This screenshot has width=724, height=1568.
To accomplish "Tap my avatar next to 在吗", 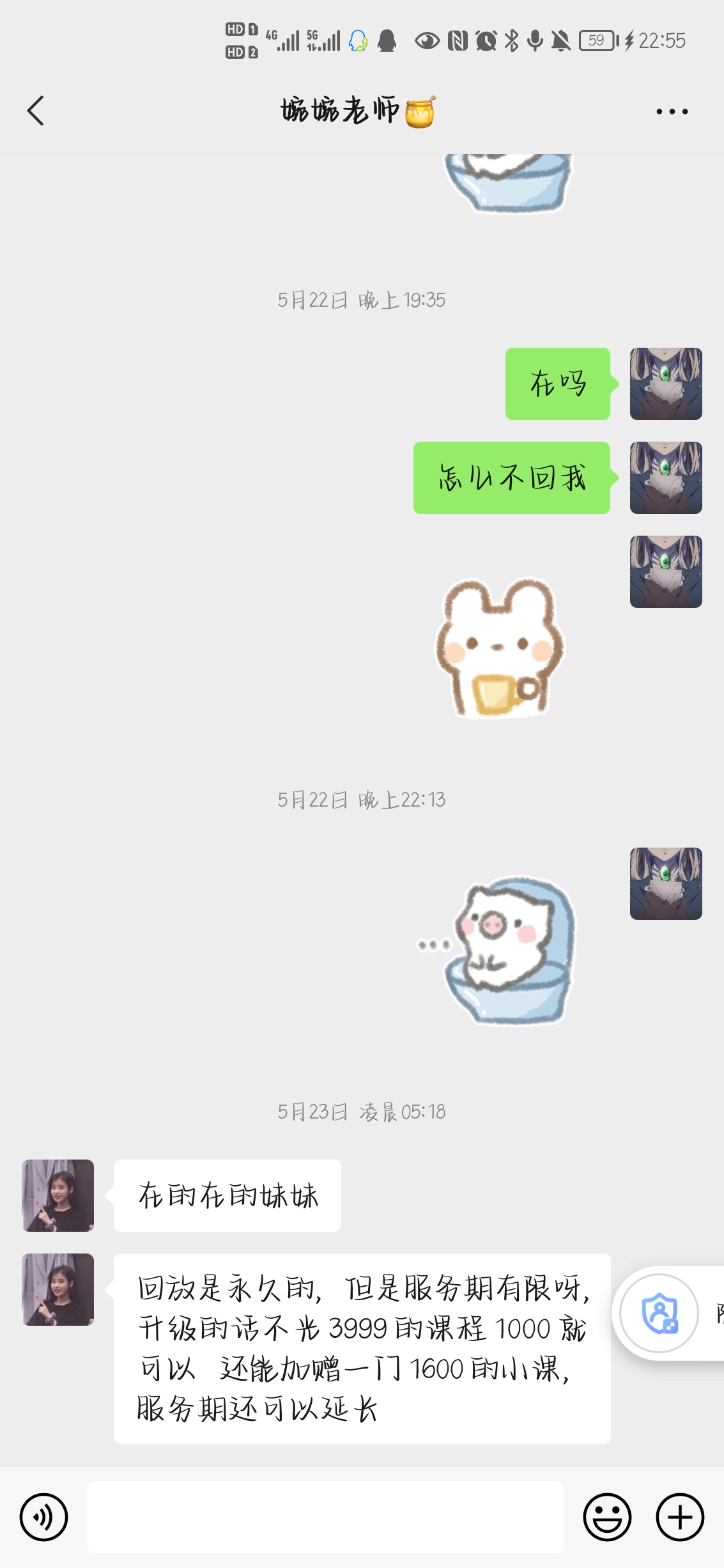I will [x=666, y=384].
